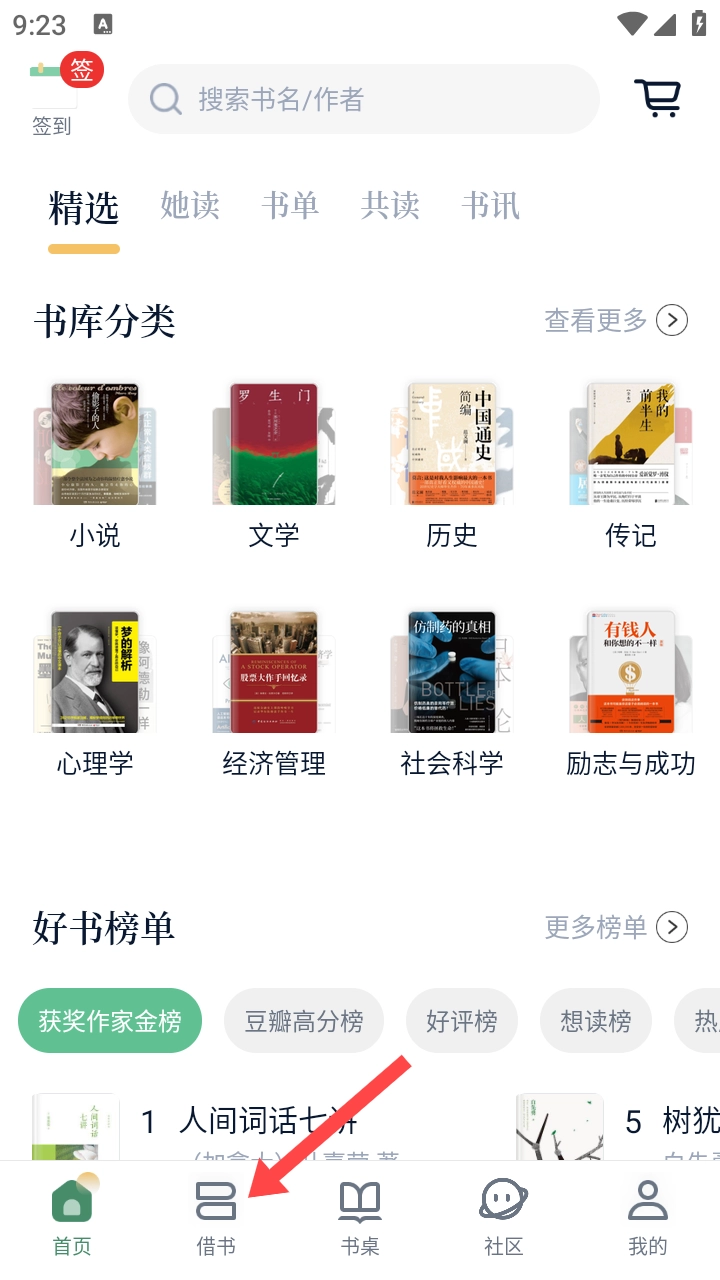
Task: Switch to the 她读 tab
Action: pyautogui.click(x=190, y=206)
